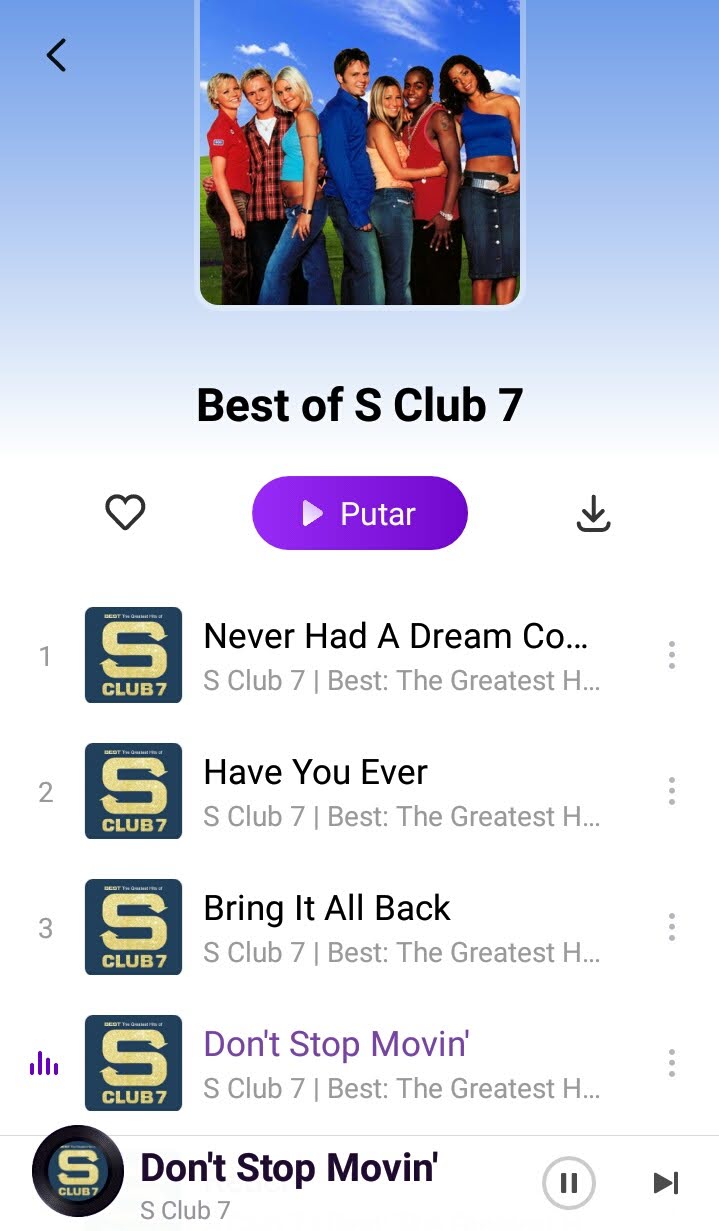
Task: Pause the currently playing song
Action: point(569,1183)
